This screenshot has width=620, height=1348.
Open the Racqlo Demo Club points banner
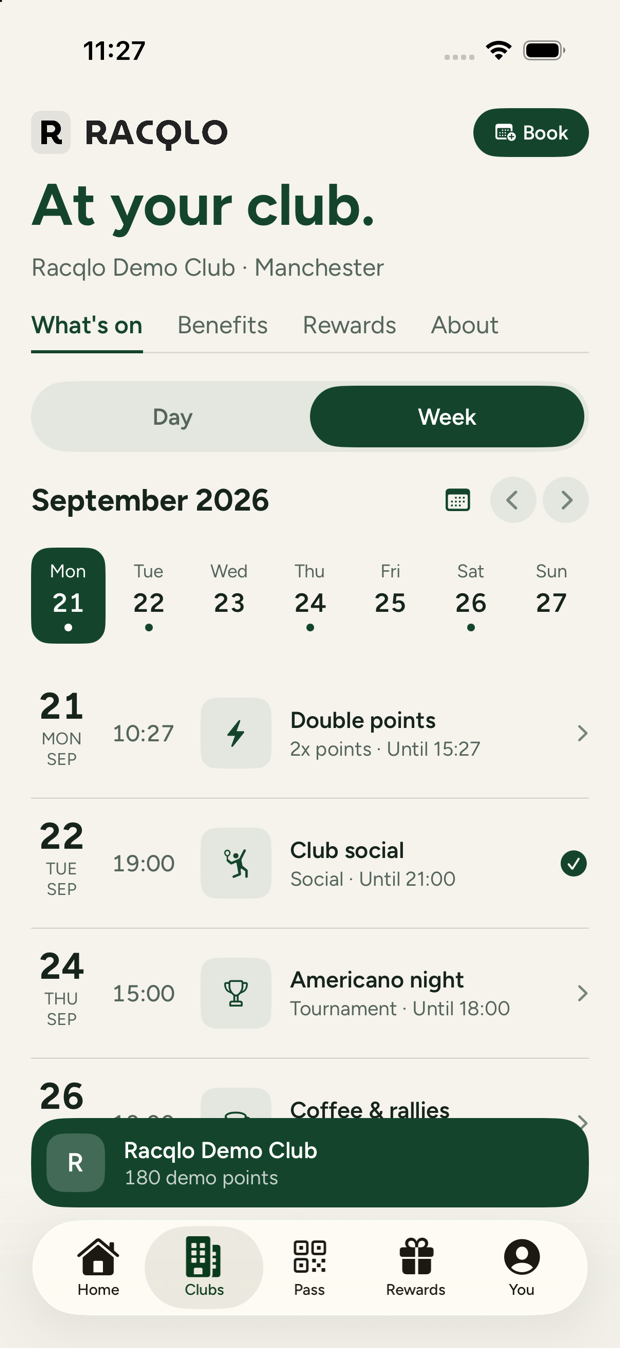click(x=310, y=1163)
